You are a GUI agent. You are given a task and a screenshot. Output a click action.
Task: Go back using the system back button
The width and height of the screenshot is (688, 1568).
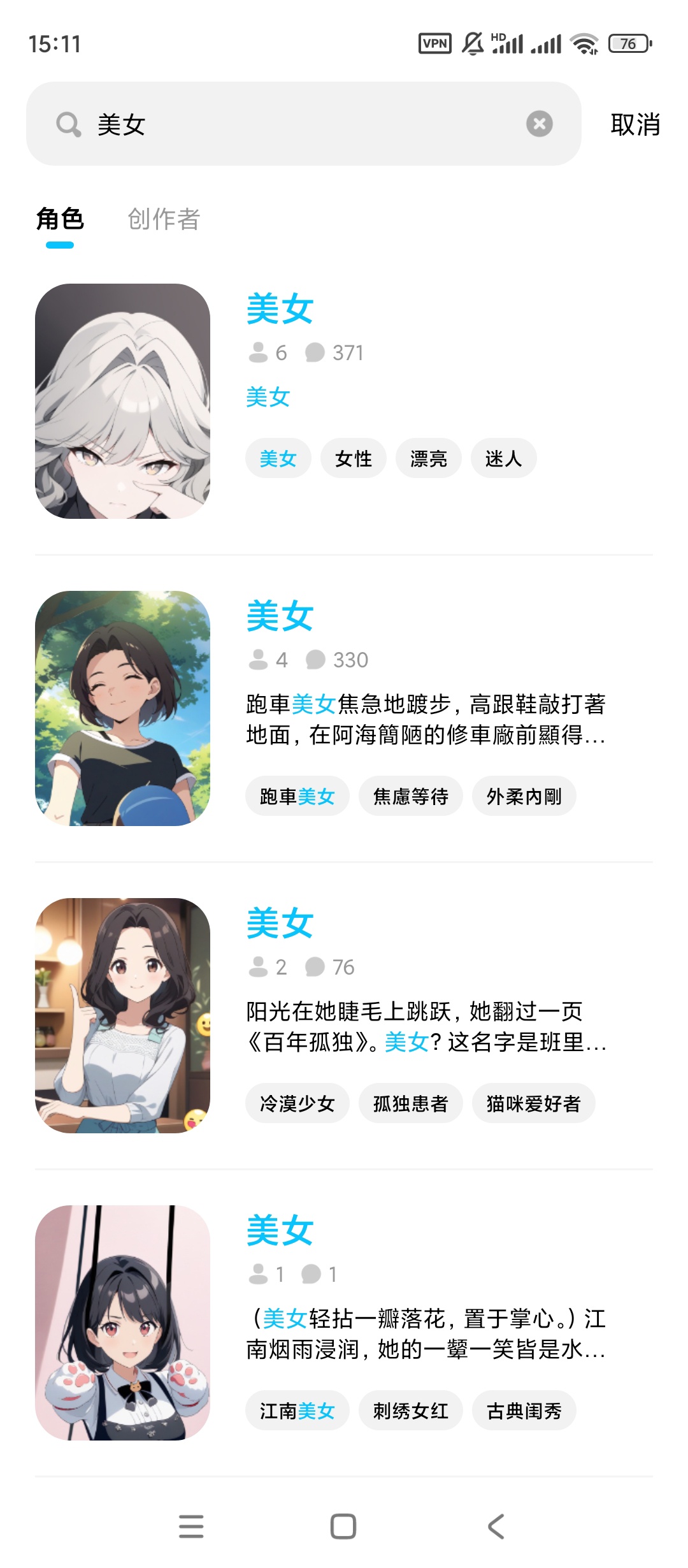[496, 1527]
